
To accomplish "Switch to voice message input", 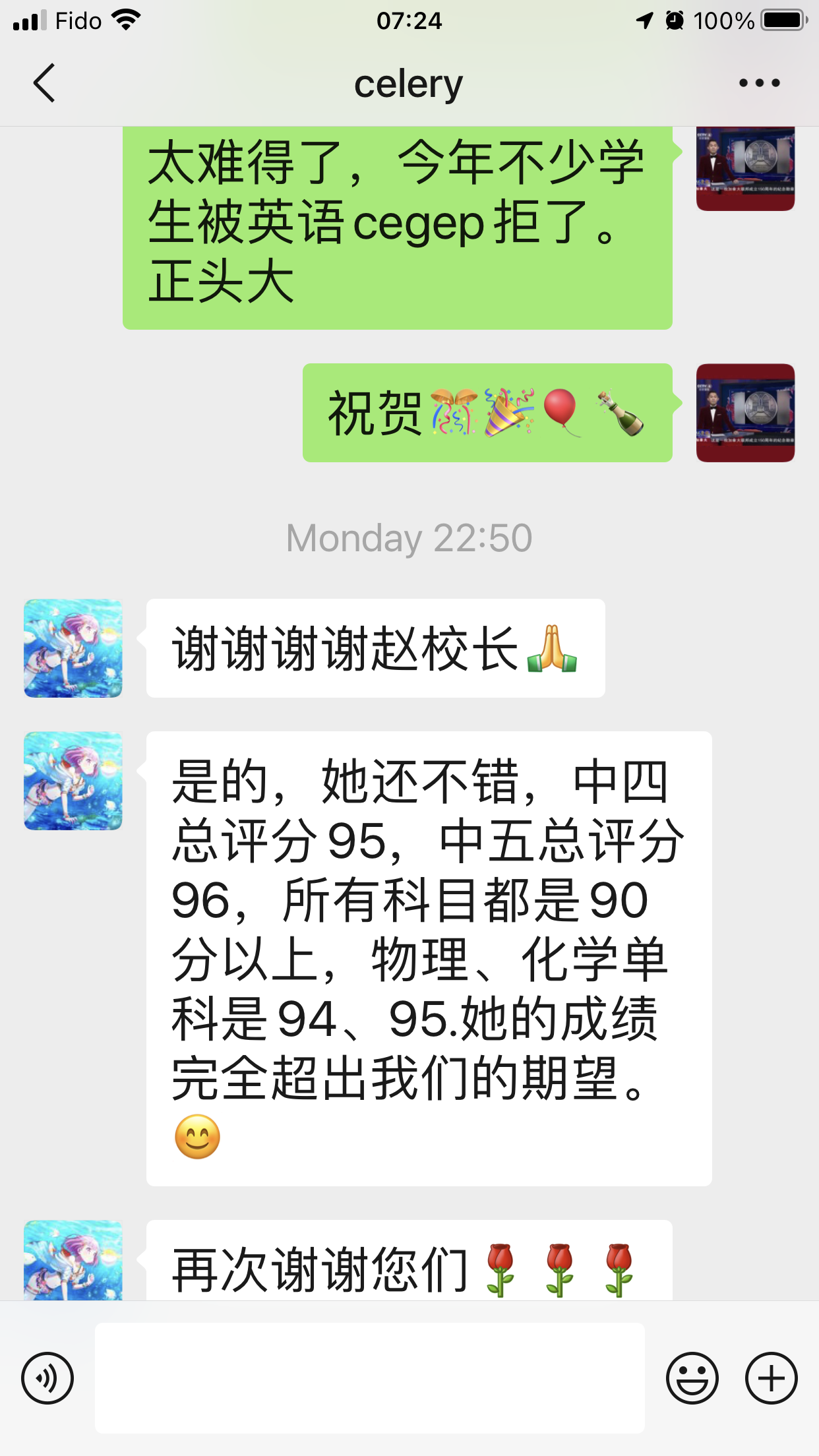I will point(47,1378).
